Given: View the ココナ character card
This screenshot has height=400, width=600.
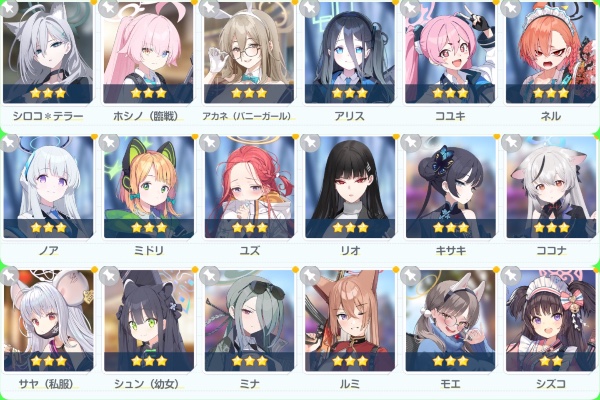Looking at the screenshot, I should coord(552,185).
